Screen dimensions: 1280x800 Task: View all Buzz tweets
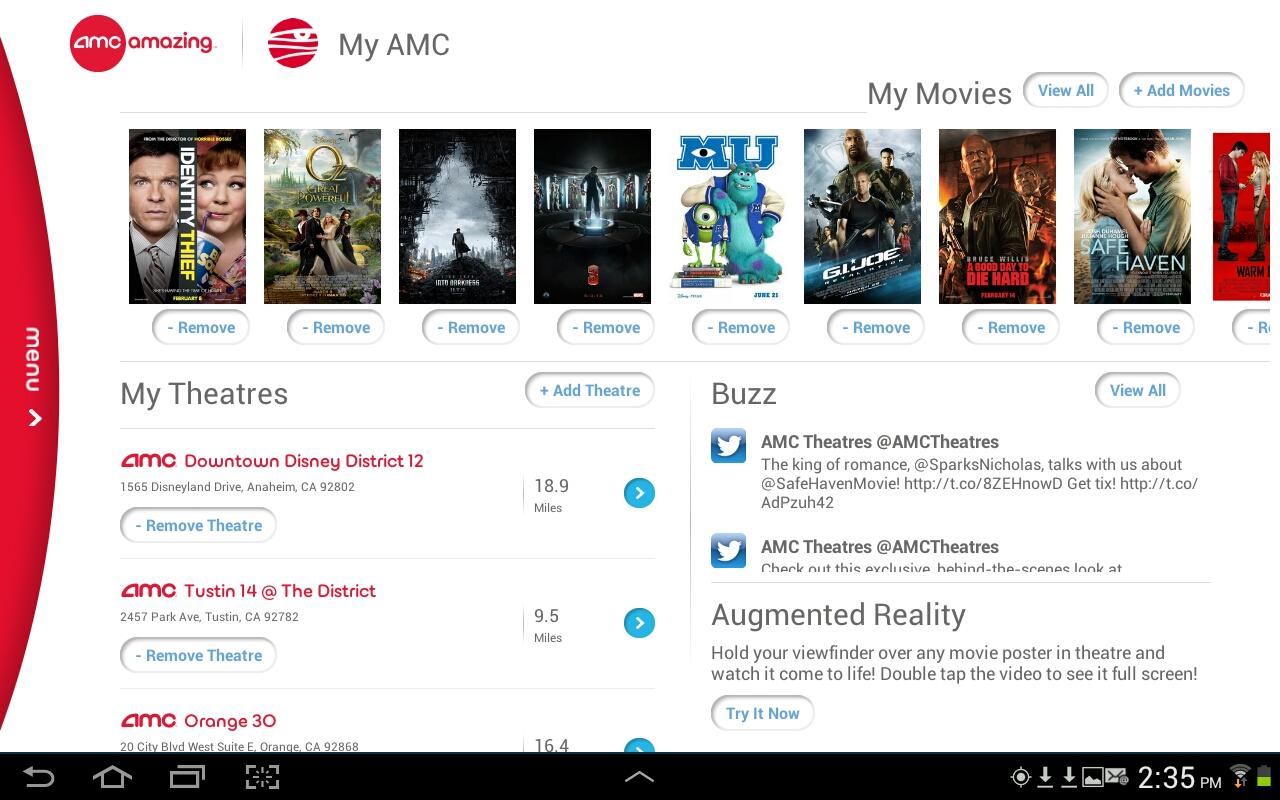[x=1137, y=391]
